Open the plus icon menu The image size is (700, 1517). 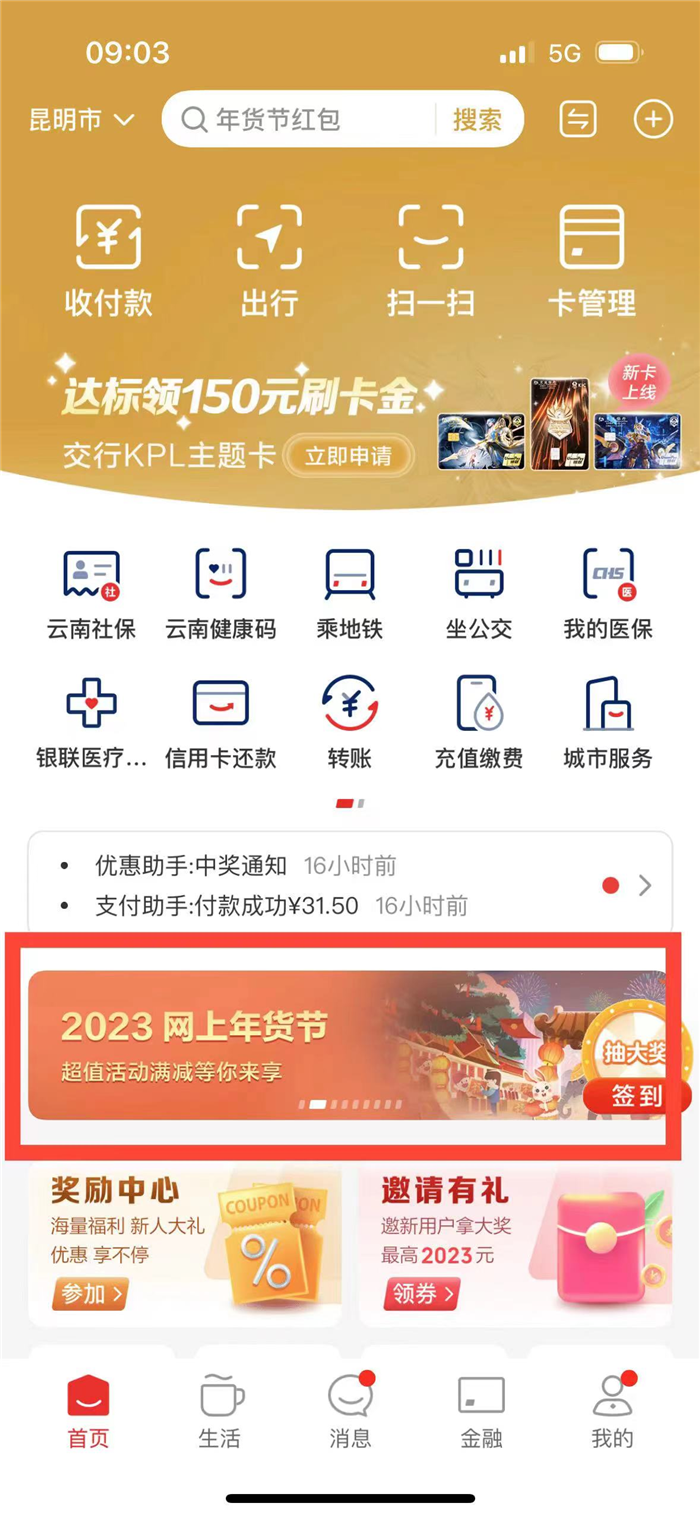tap(653, 120)
